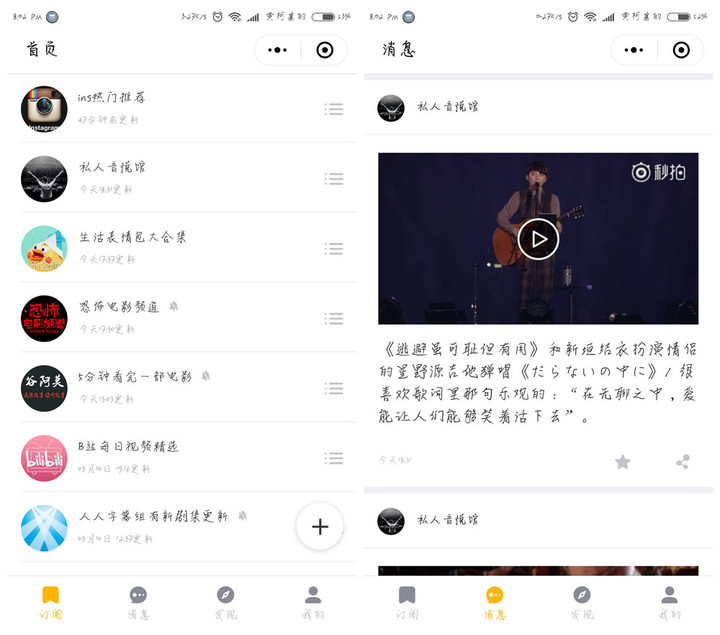
Task: Switch to 我的 tab on the 首页 screen
Action: [x=313, y=603]
